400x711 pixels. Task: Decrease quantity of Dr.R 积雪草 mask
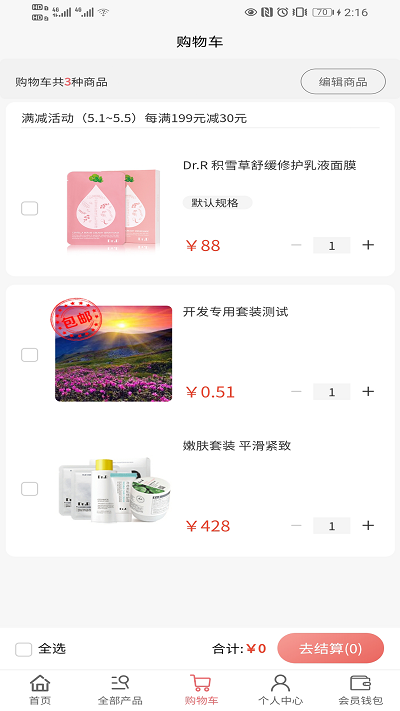[x=296, y=245]
